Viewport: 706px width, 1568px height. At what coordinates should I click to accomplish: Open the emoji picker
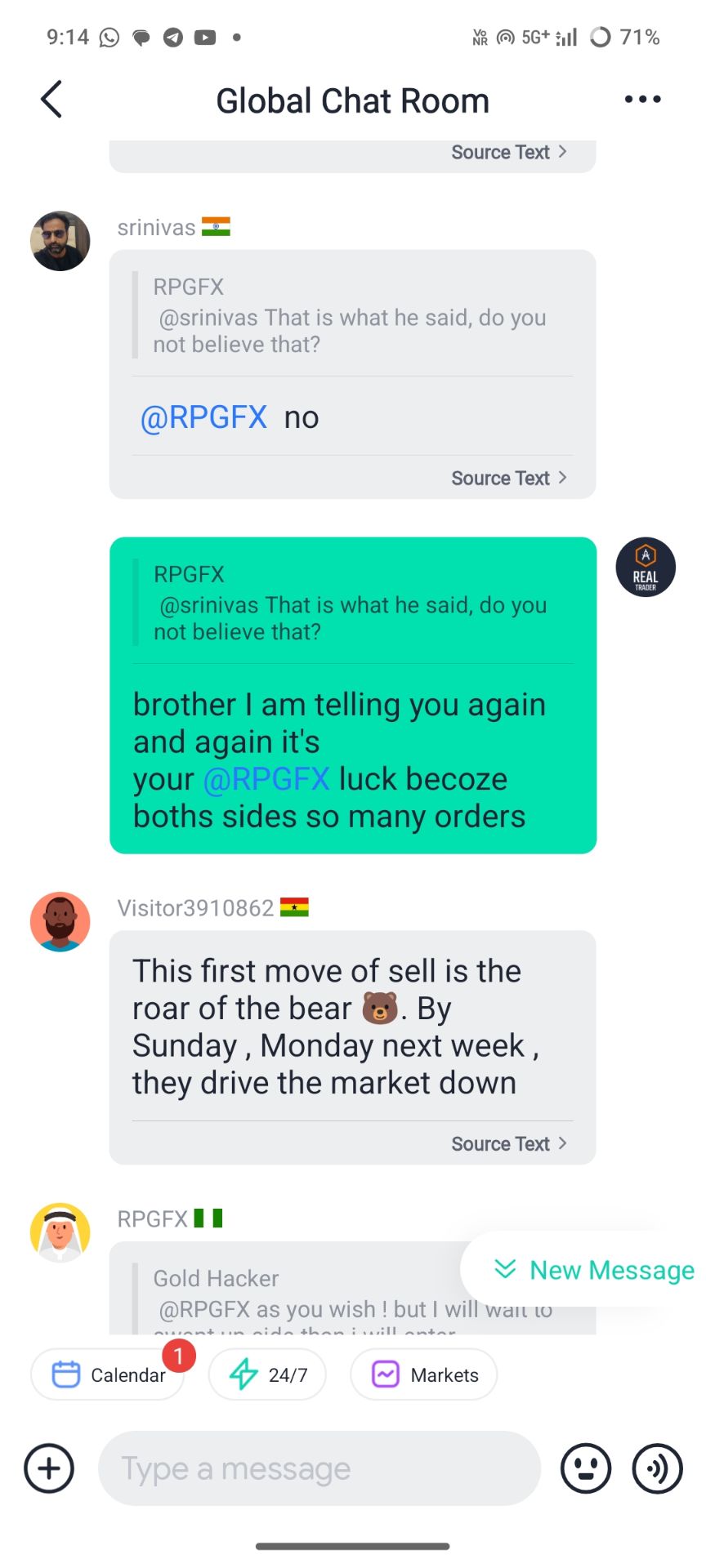585,1468
